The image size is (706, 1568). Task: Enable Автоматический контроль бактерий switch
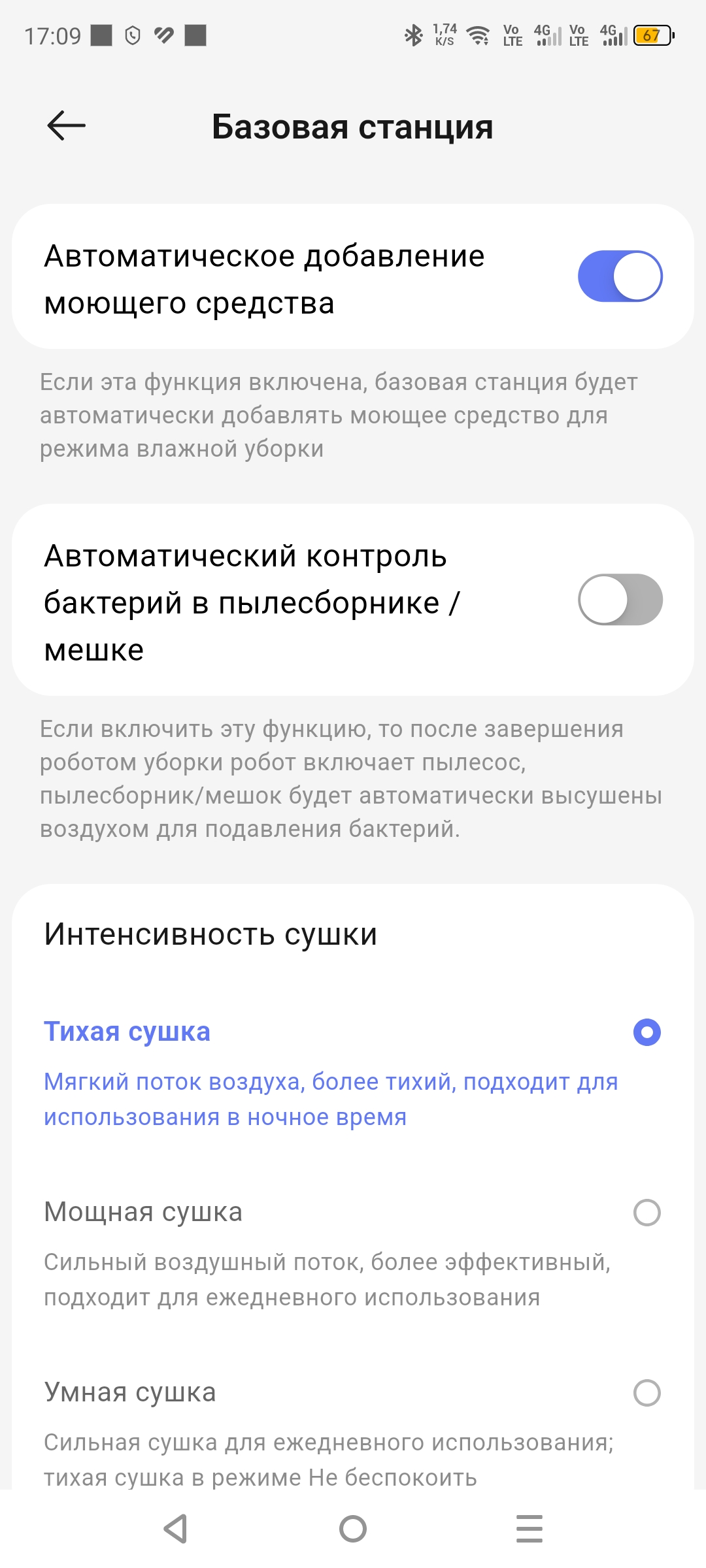click(x=620, y=600)
